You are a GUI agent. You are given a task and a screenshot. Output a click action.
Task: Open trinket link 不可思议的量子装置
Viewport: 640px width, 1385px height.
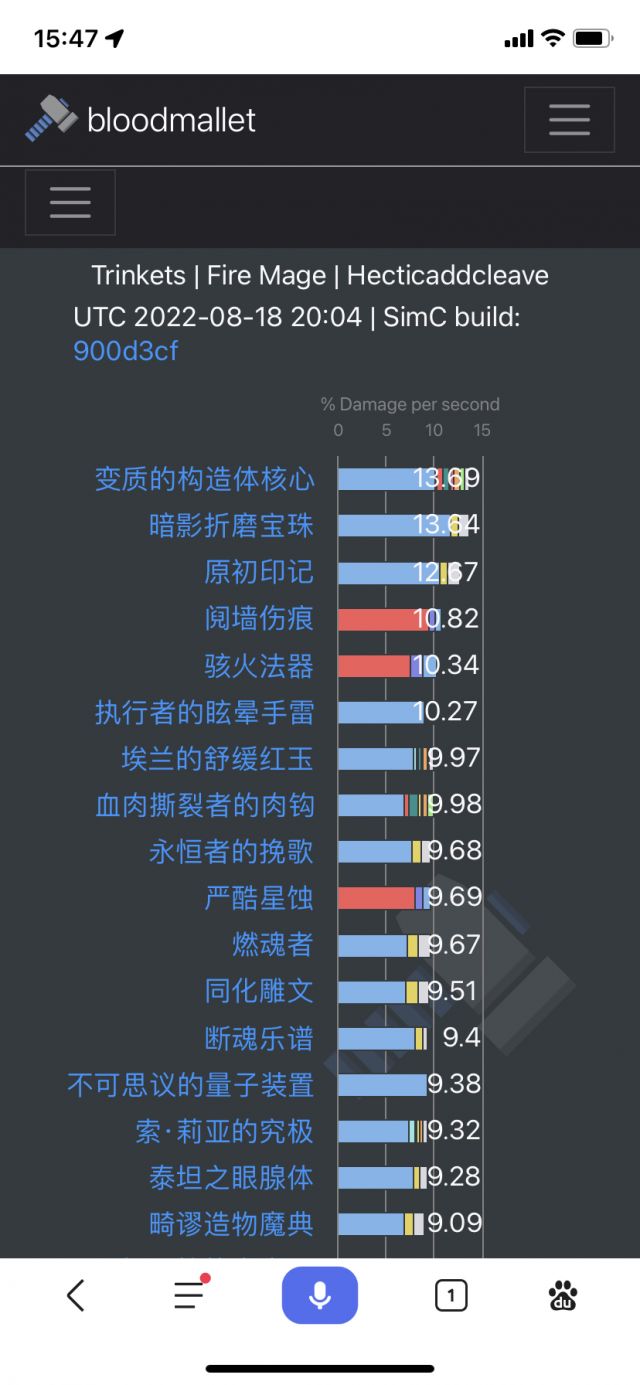(x=191, y=1084)
